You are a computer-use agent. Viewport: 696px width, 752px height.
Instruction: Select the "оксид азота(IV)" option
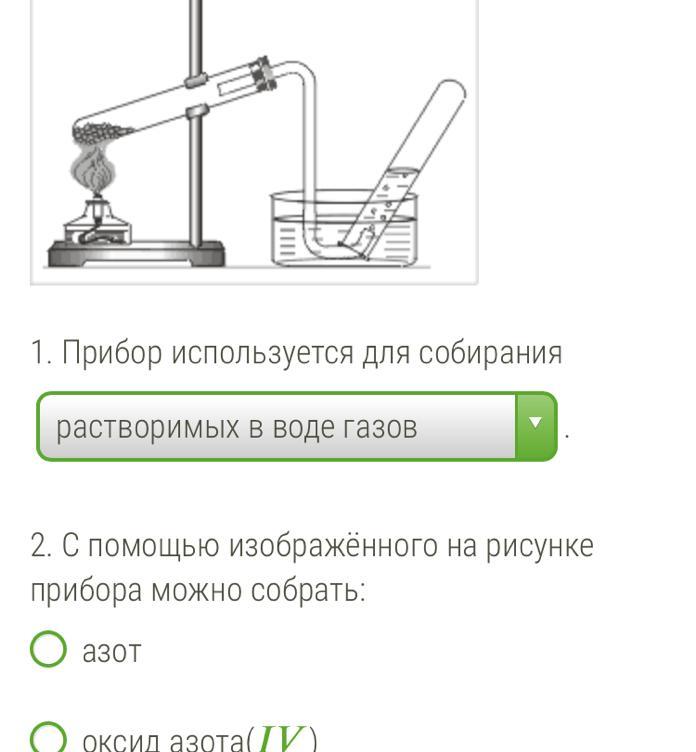[x=48, y=738]
